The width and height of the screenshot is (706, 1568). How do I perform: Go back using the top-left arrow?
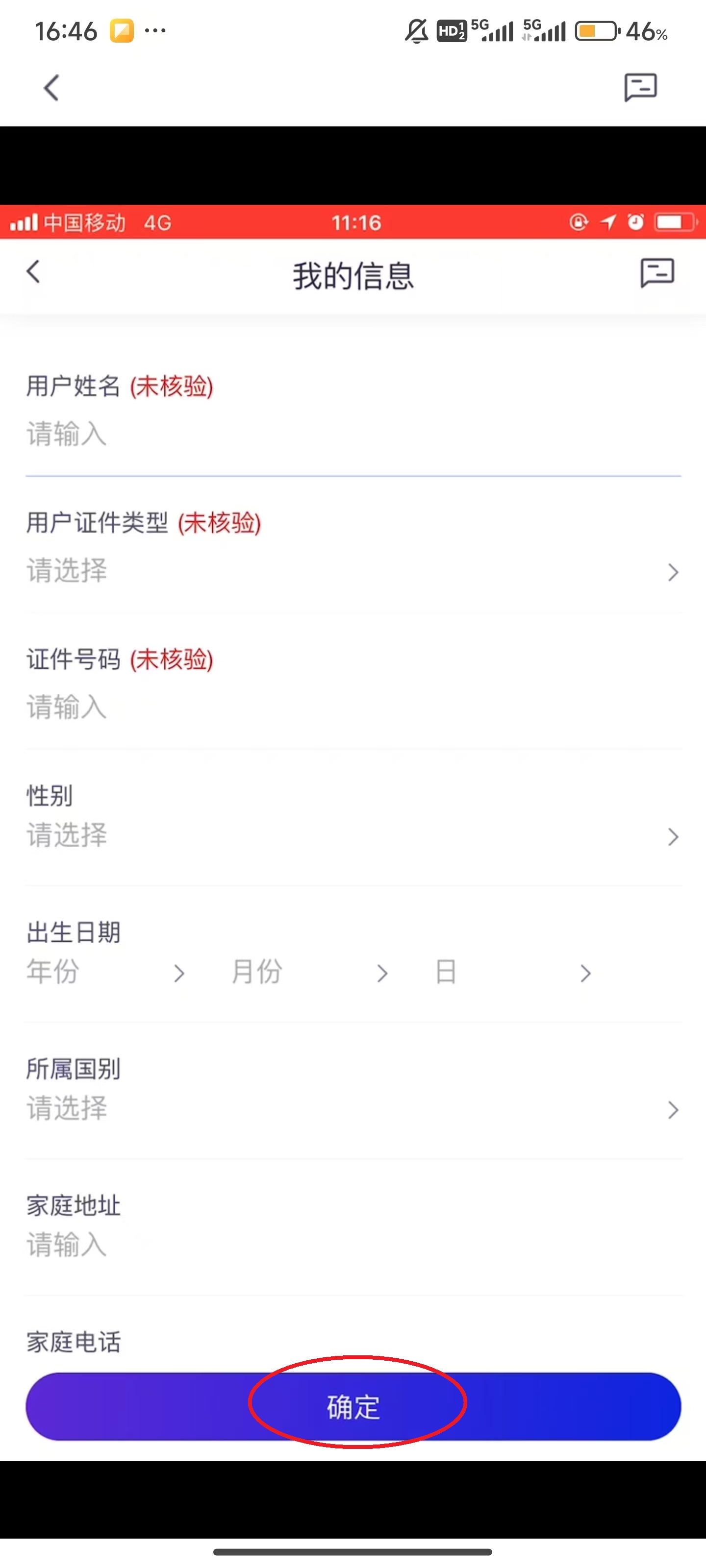[52, 88]
